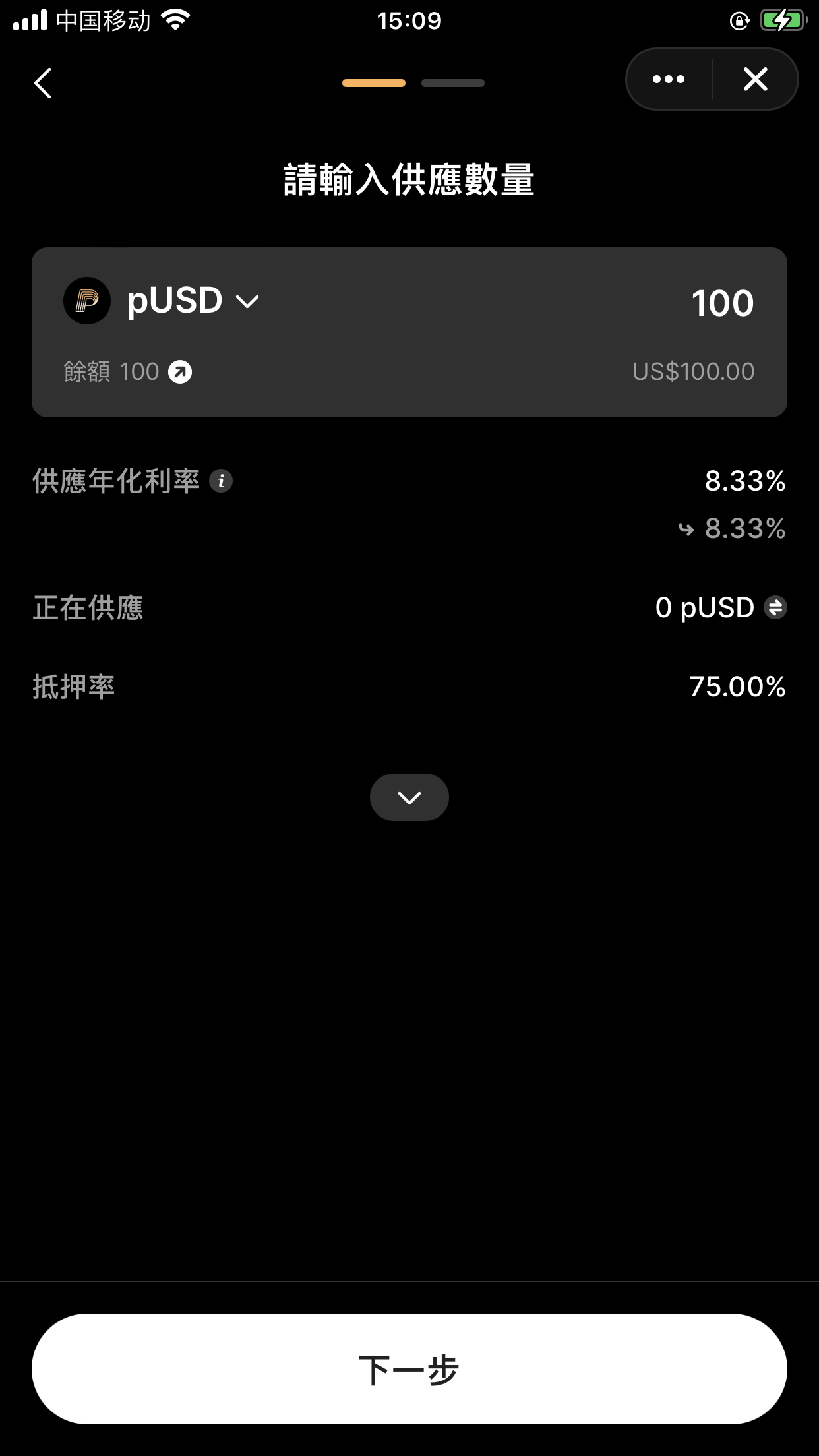Select the second step progress indicator
The height and width of the screenshot is (1456, 819).
(x=452, y=84)
